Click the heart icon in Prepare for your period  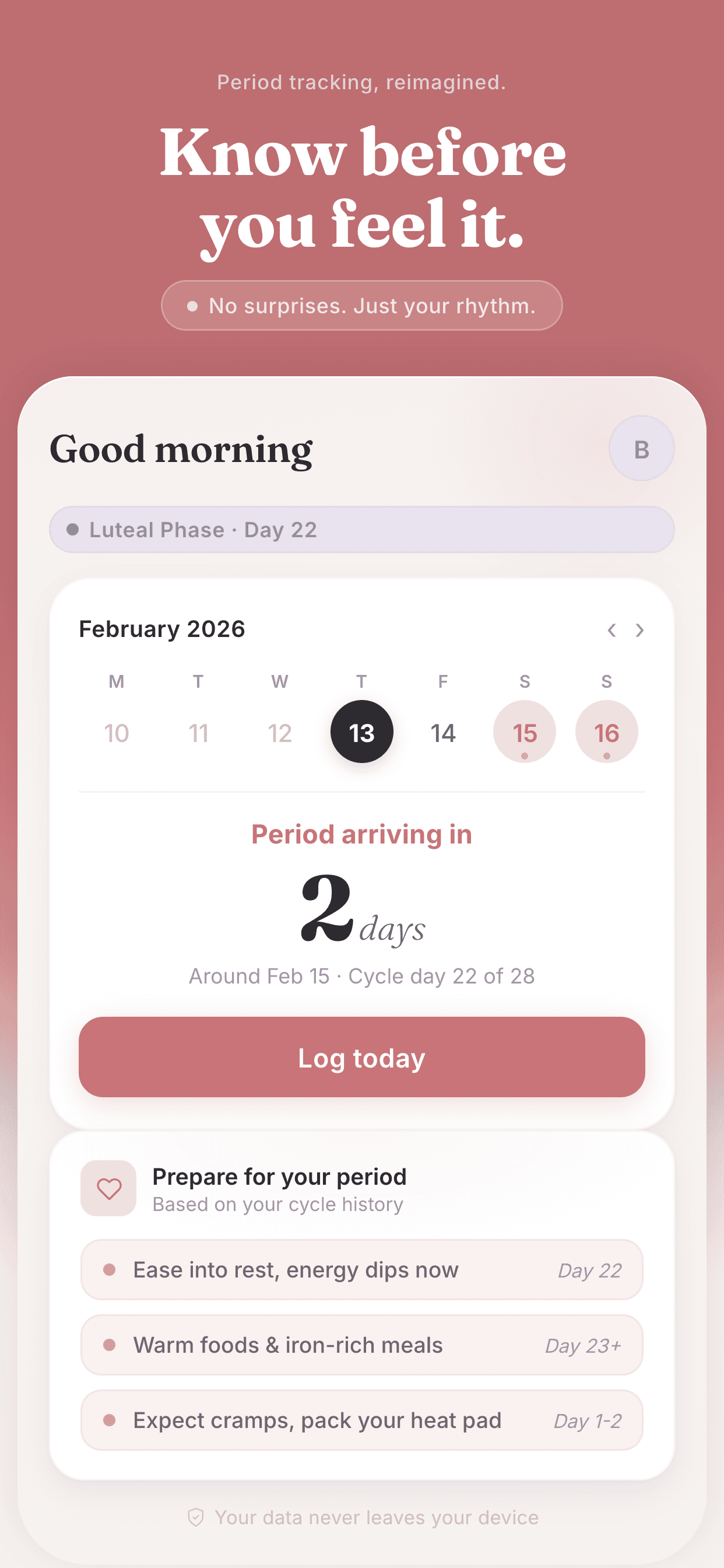click(108, 1188)
